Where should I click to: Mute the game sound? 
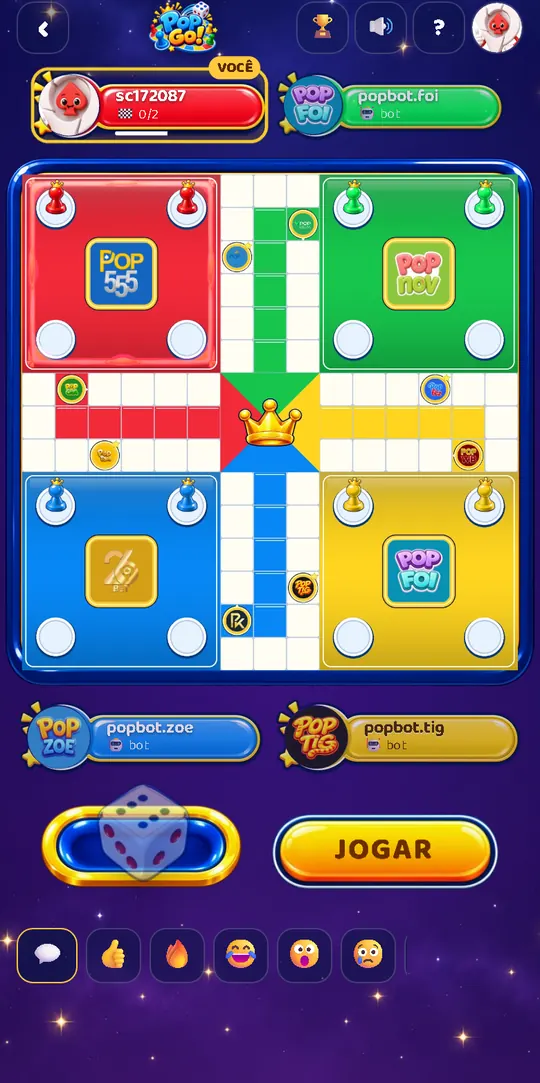pyautogui.click(x=380, y=28)
